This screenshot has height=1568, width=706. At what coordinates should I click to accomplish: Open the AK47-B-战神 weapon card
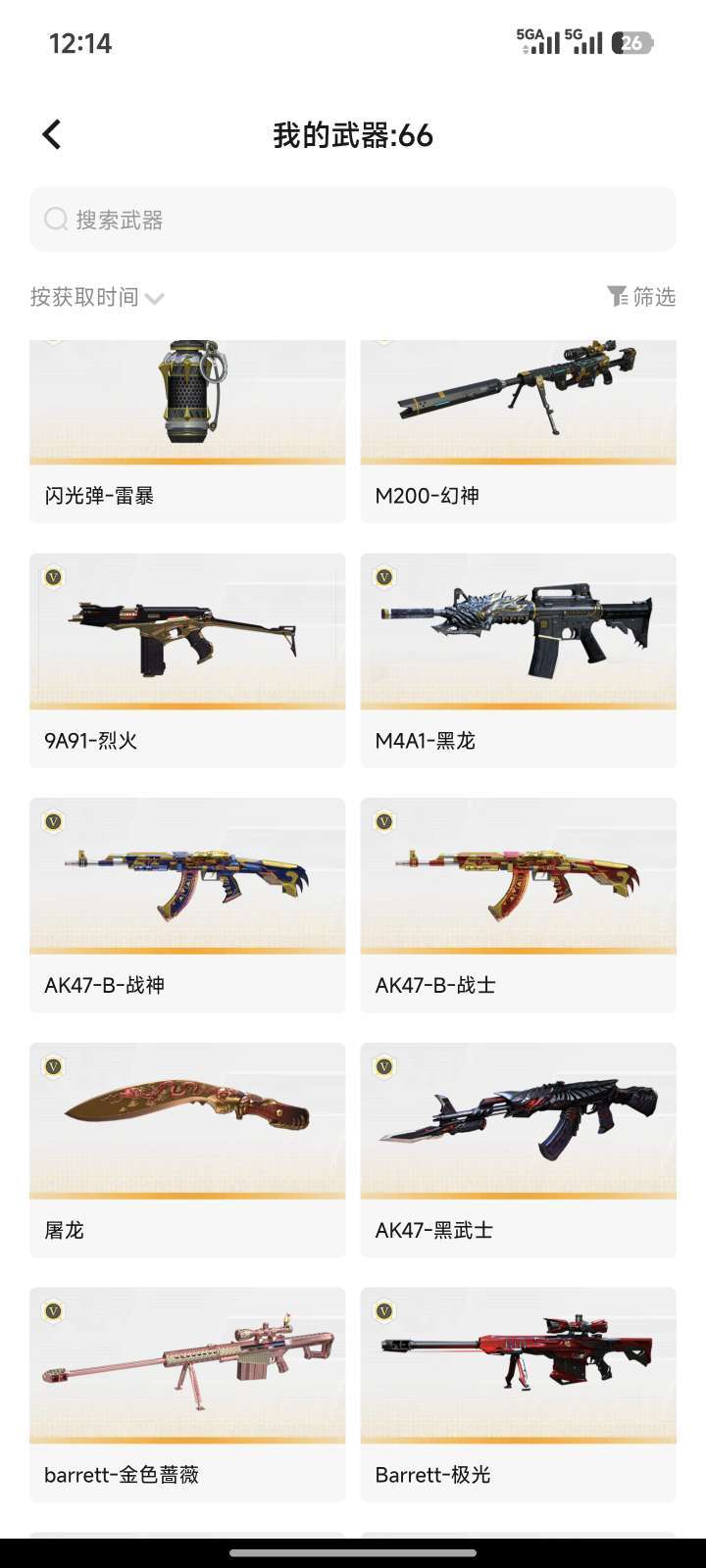click(187, 906)
